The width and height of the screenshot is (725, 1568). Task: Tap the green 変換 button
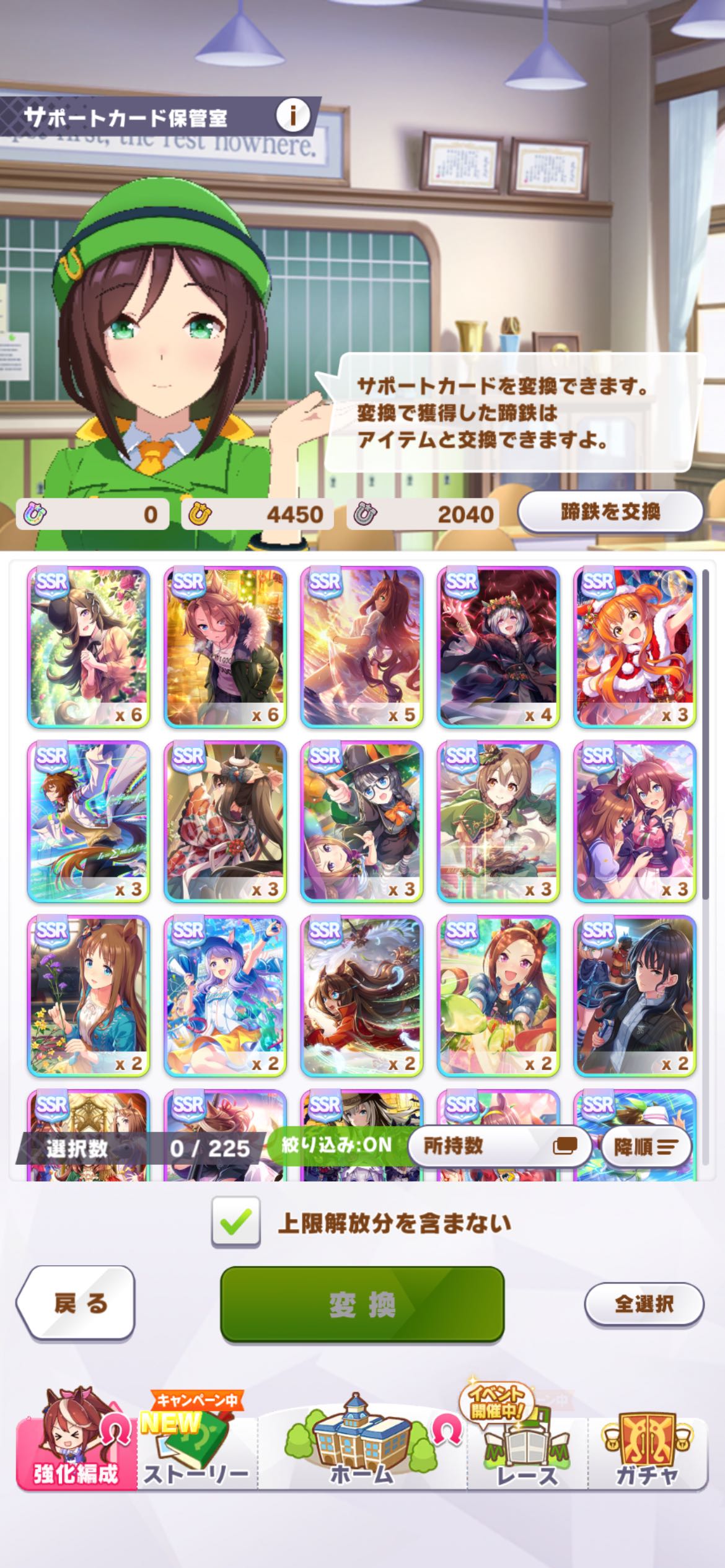pyautogui.click(x=362, y=1305)
